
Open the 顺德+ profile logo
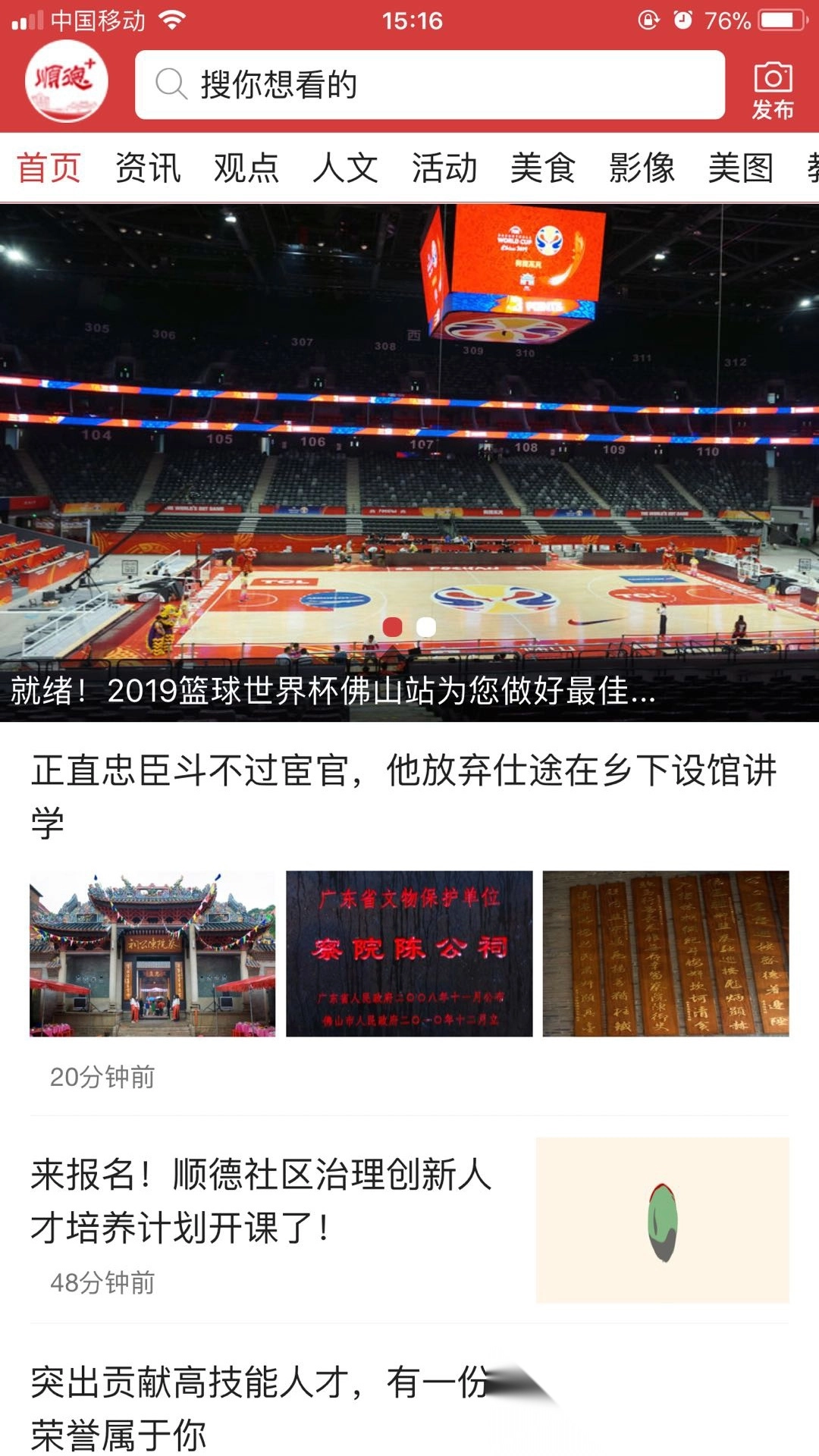point(67,82)
